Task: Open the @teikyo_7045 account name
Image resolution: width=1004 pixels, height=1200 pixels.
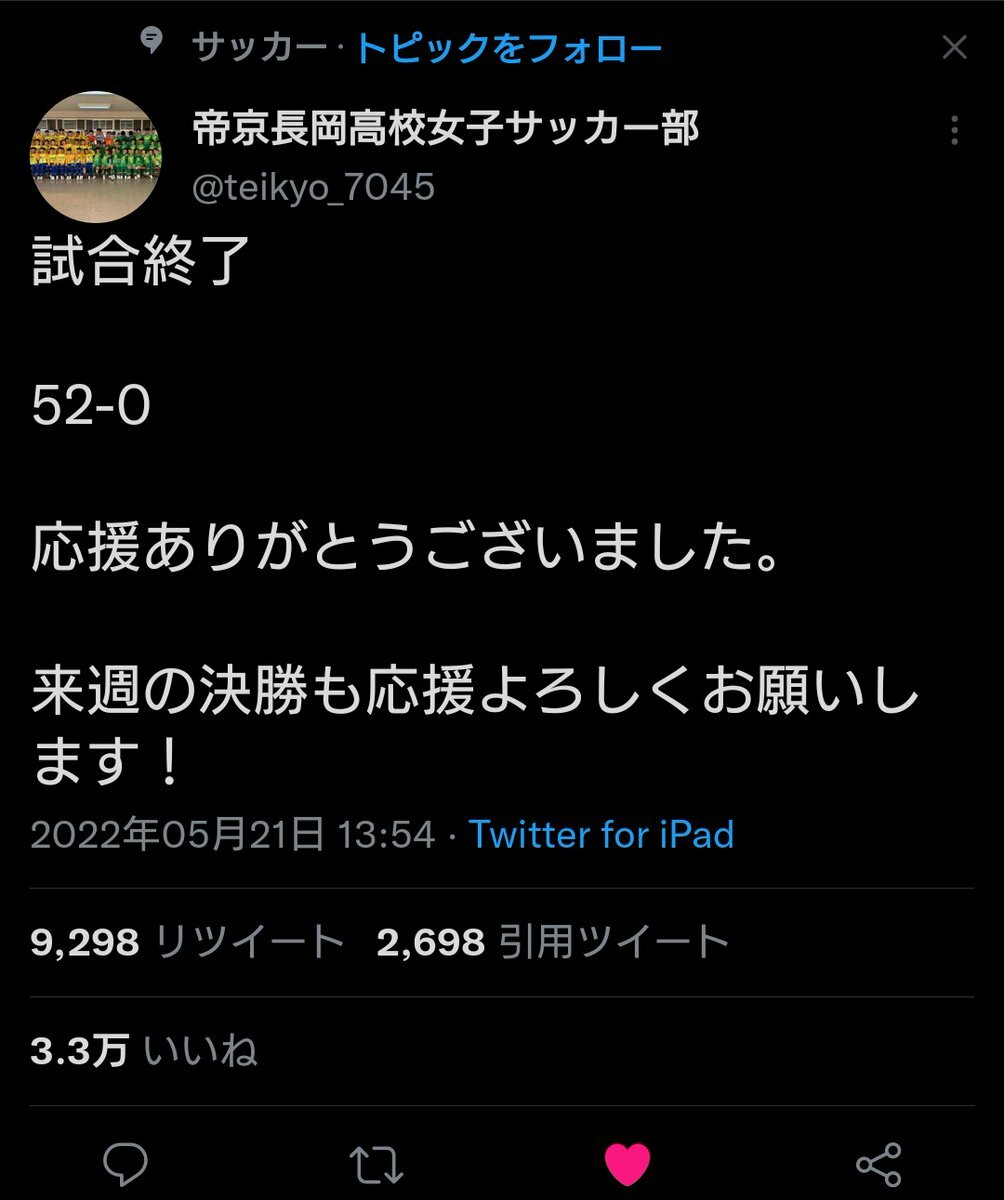Action: tap(446, 129)
